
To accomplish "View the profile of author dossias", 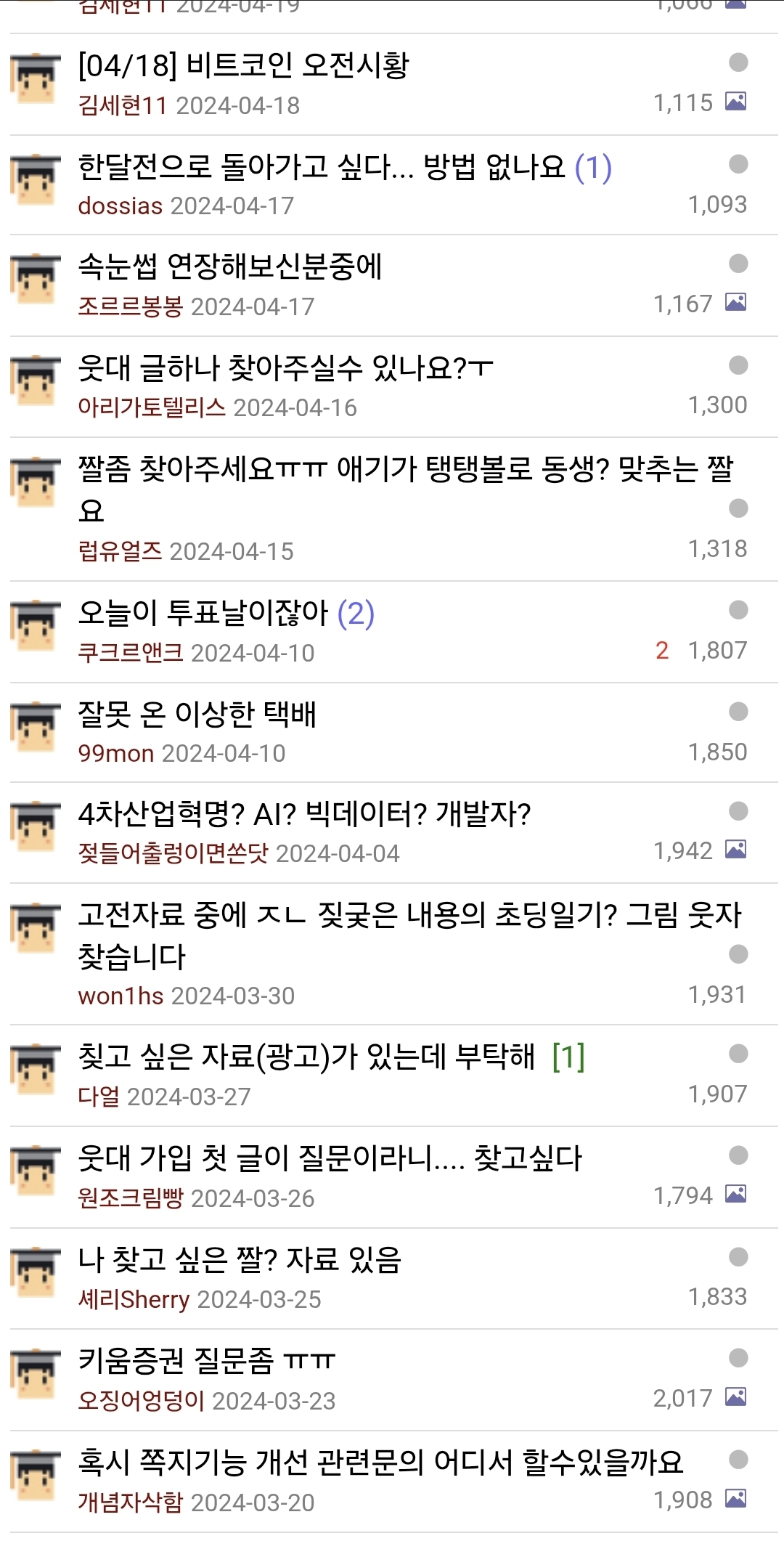I will 121,206.
